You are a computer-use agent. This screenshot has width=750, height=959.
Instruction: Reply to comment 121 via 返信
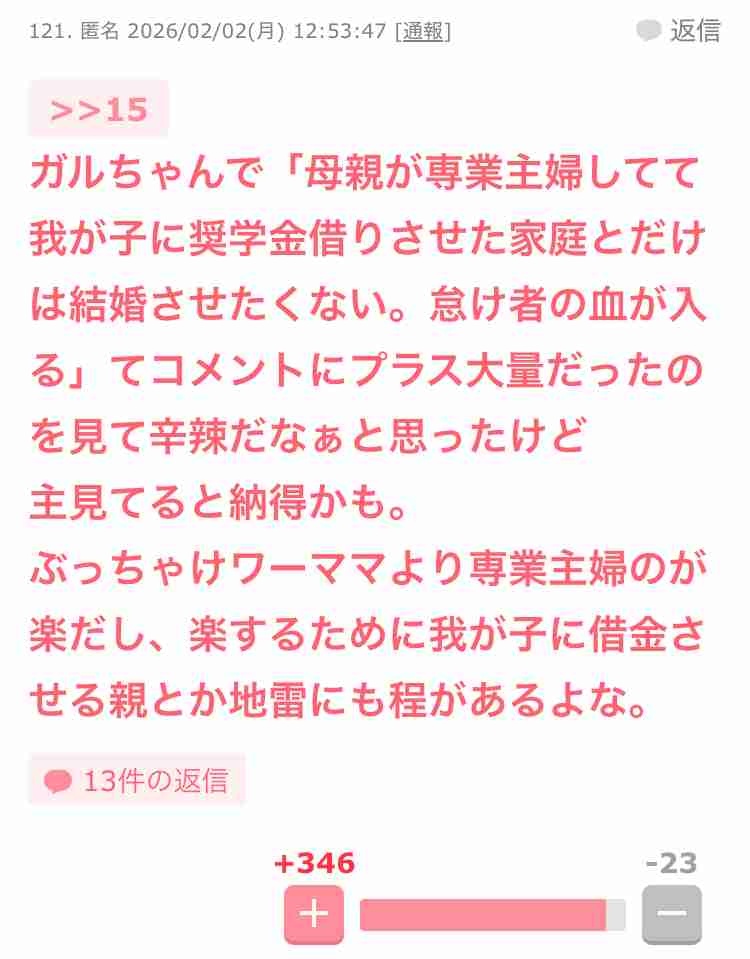pyautogui.click(x=679, y=31)
